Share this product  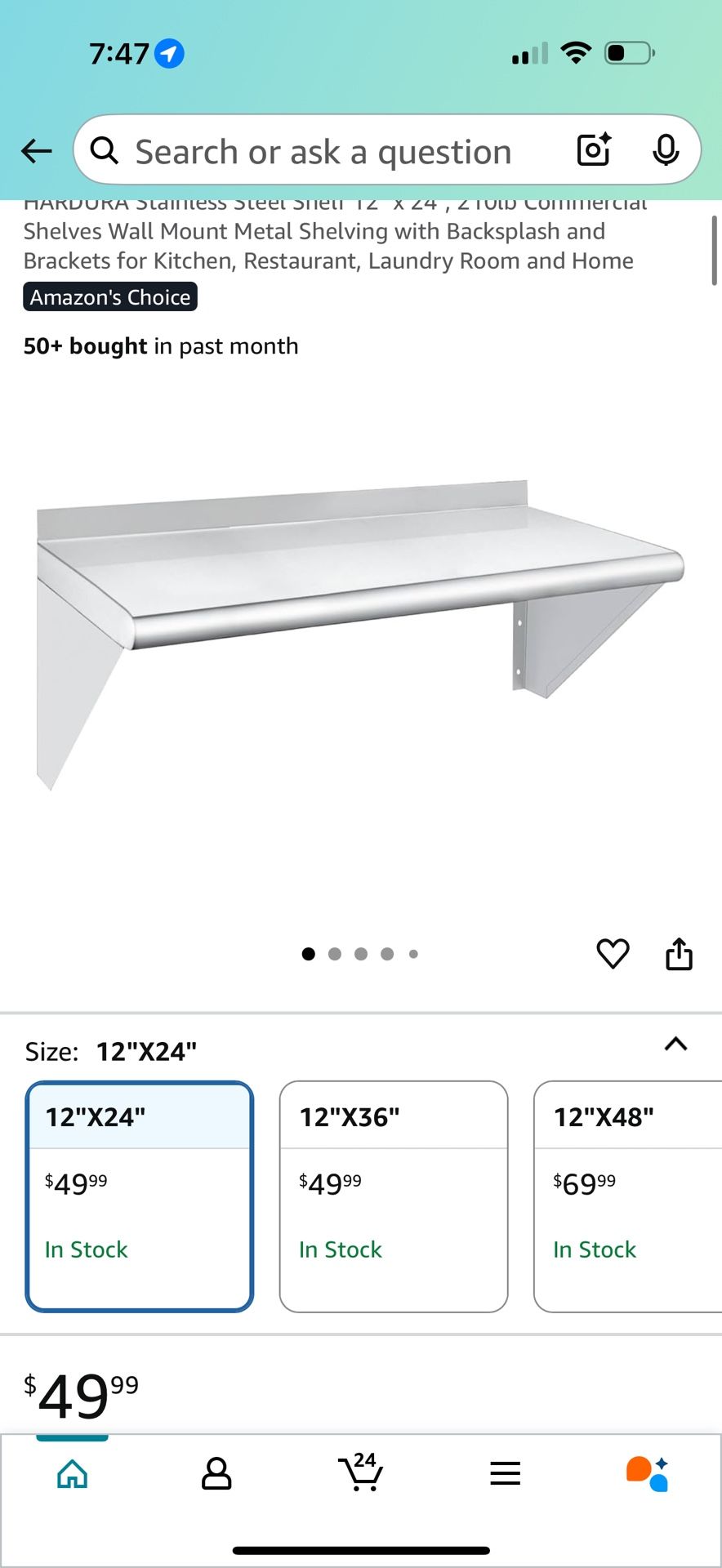679,953
